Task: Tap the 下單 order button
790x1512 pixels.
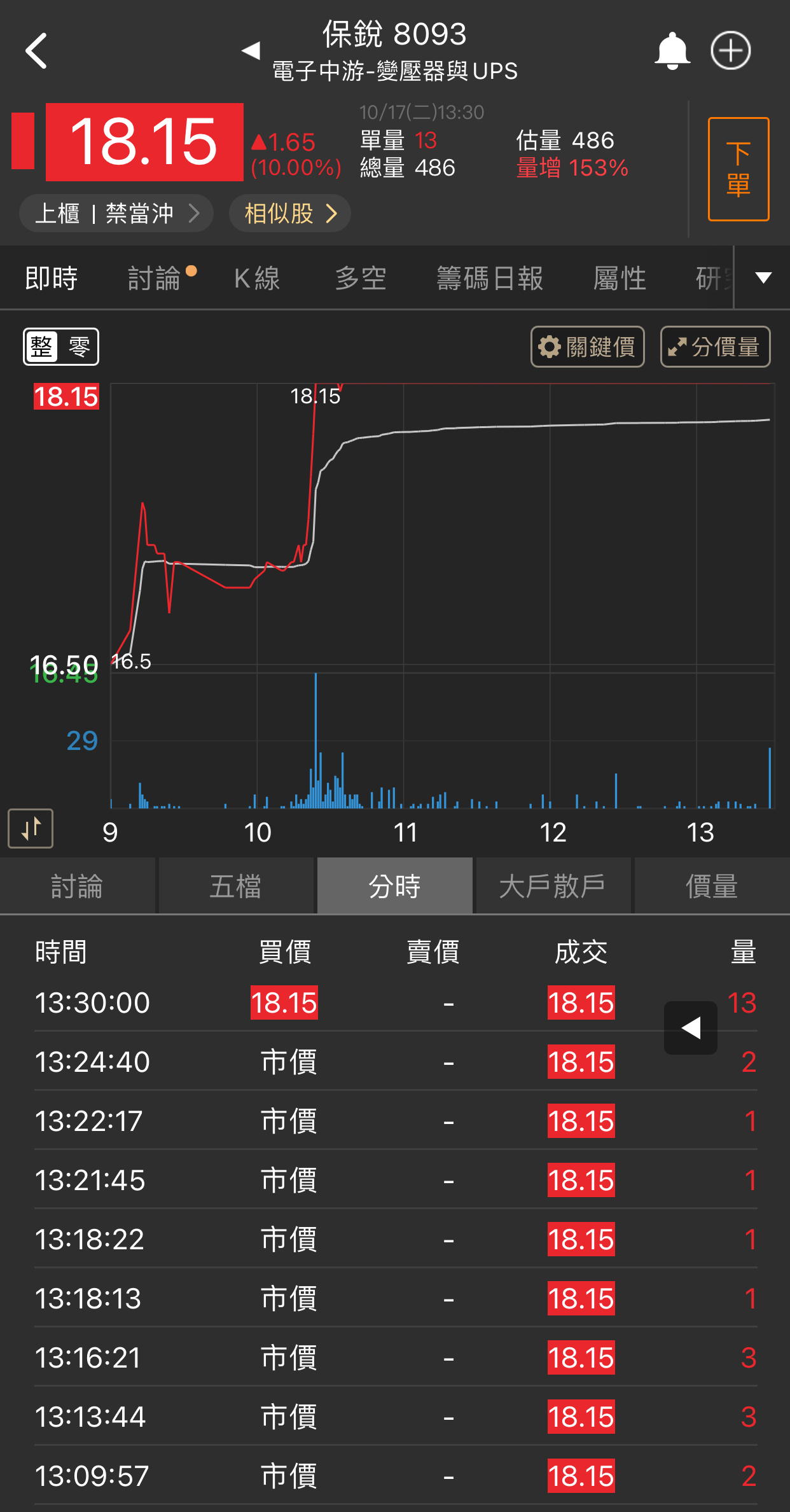Action: [738, 169]
